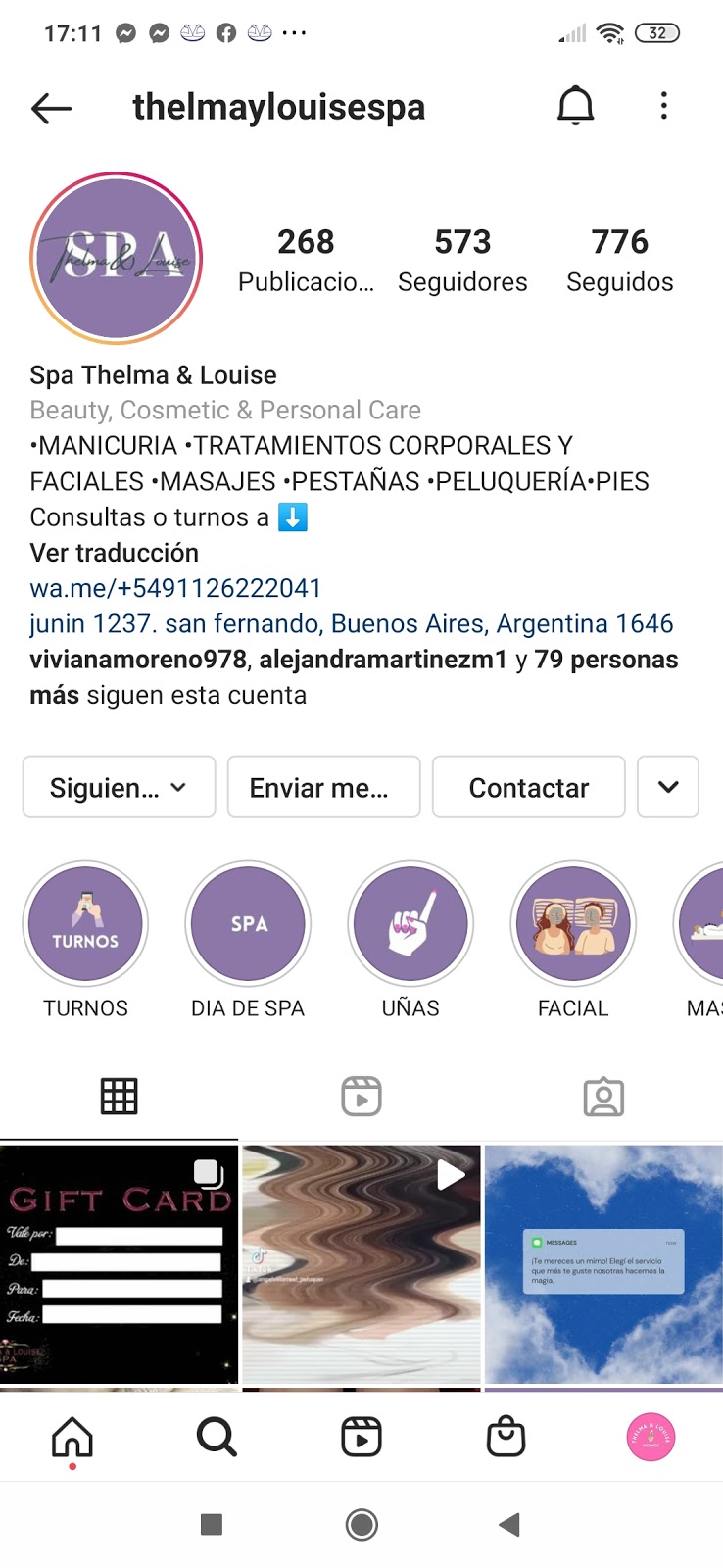723x1568 pixels.
Task: Open Search in the bottom navigation
Action: tap(217, 1438)
